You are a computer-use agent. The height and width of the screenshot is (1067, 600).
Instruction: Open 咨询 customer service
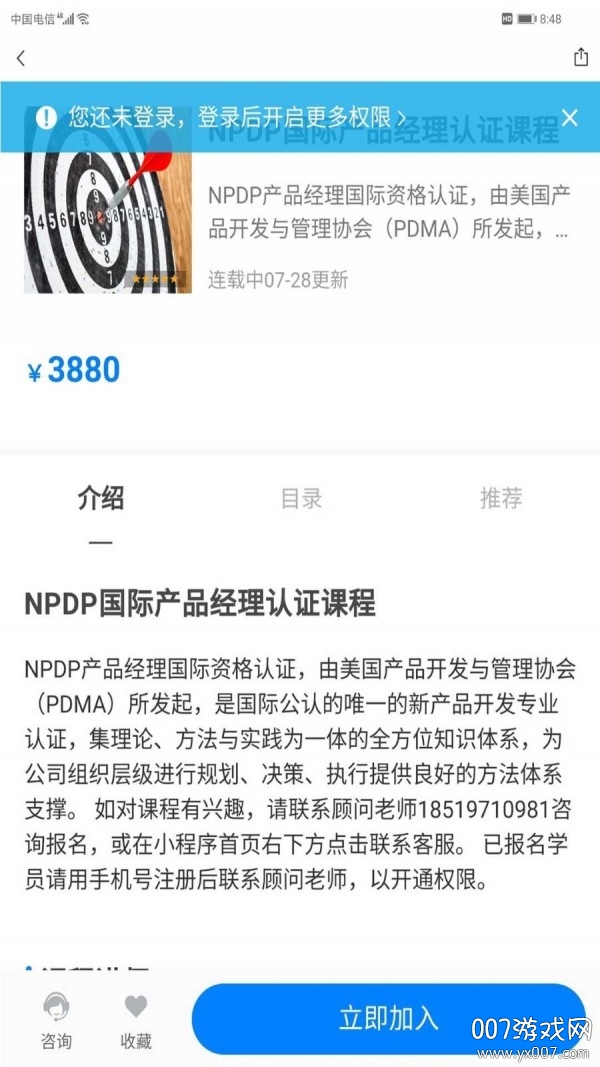[x=56, y=1022]
